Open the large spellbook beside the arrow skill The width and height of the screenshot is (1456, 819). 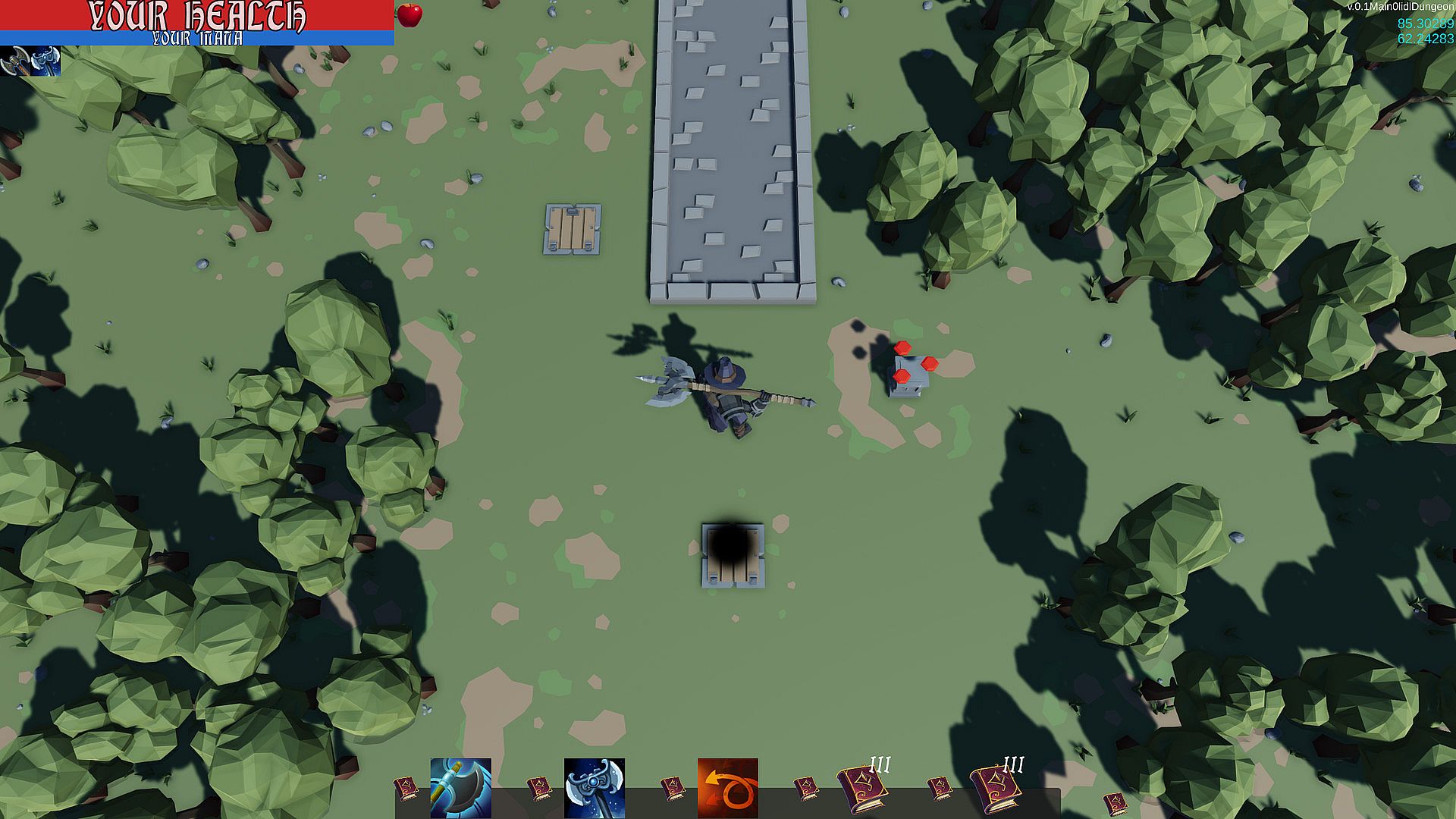tap(862, 789)
